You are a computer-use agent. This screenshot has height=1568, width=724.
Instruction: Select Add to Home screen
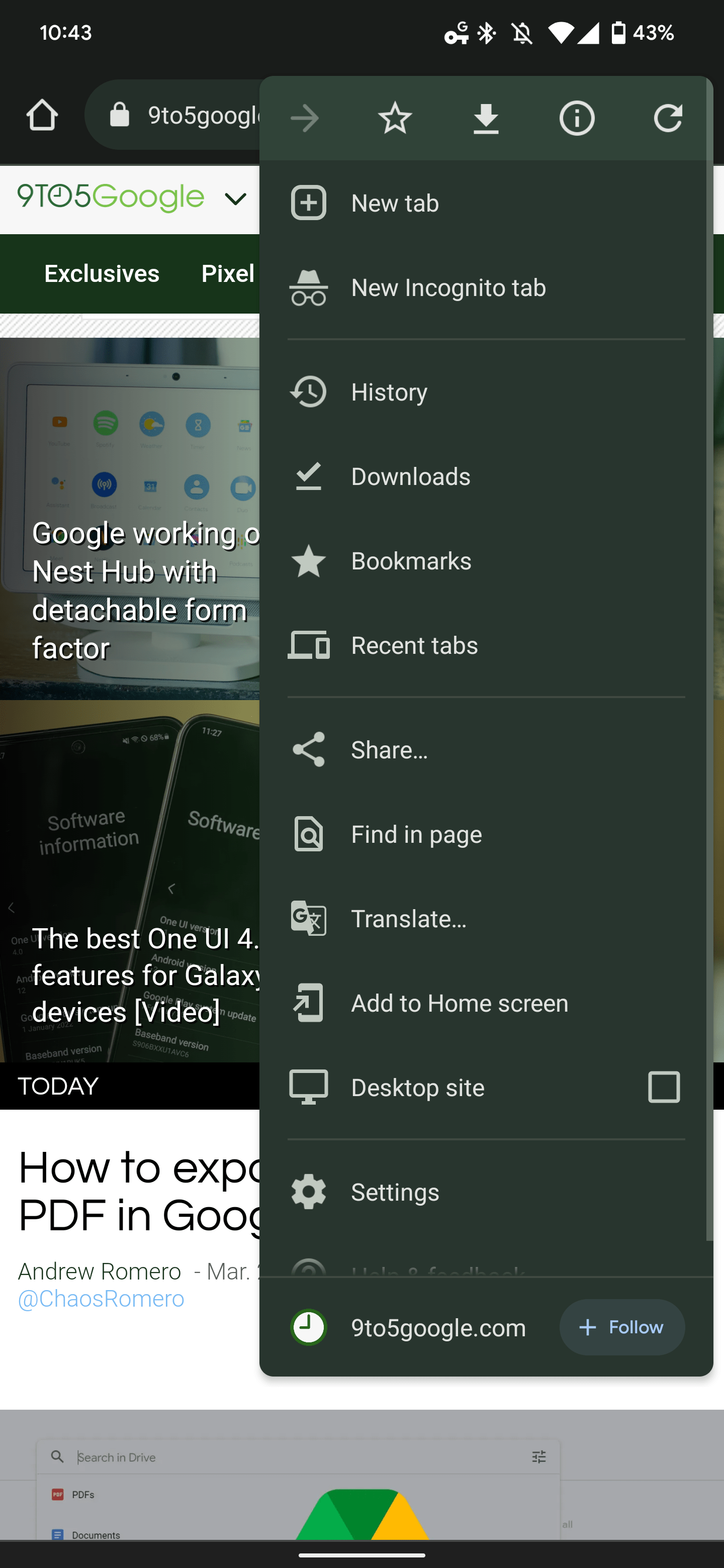[459, 1004]
